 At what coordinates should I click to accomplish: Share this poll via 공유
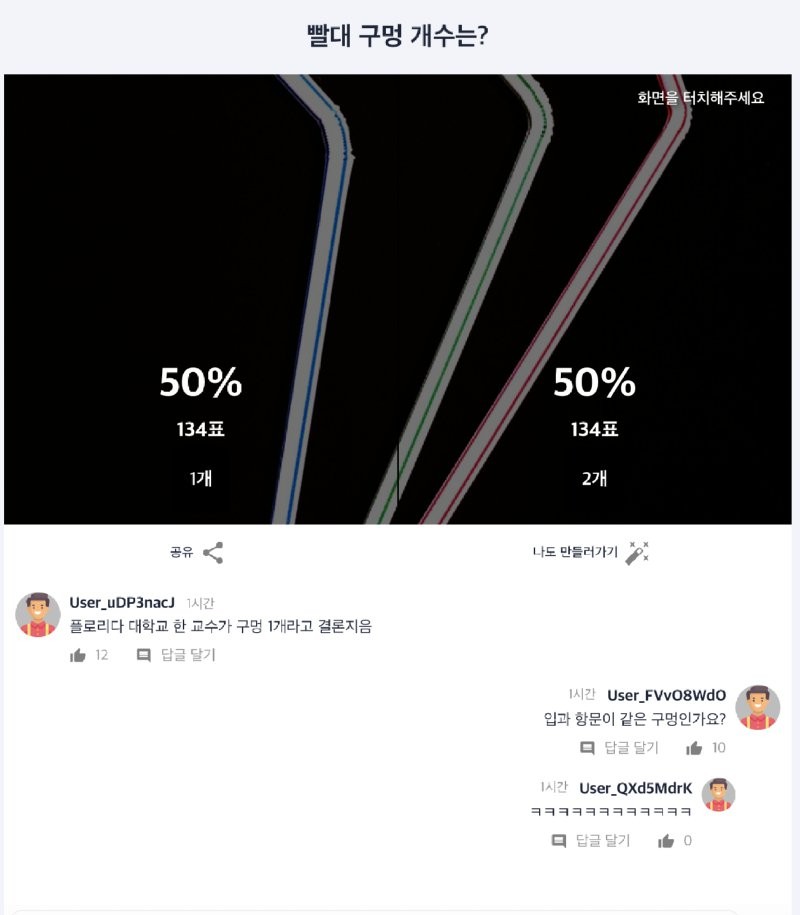click(x=197, y=552)
